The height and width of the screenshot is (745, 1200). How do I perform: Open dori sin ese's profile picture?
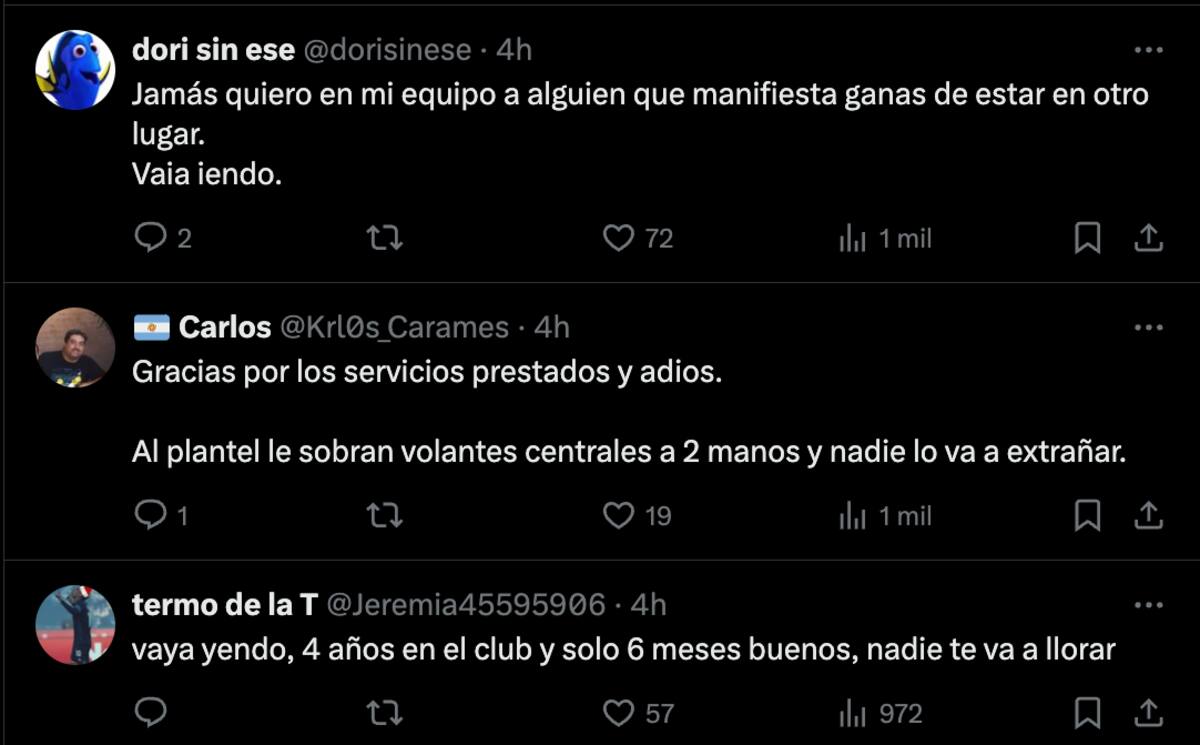pos(75,70)
